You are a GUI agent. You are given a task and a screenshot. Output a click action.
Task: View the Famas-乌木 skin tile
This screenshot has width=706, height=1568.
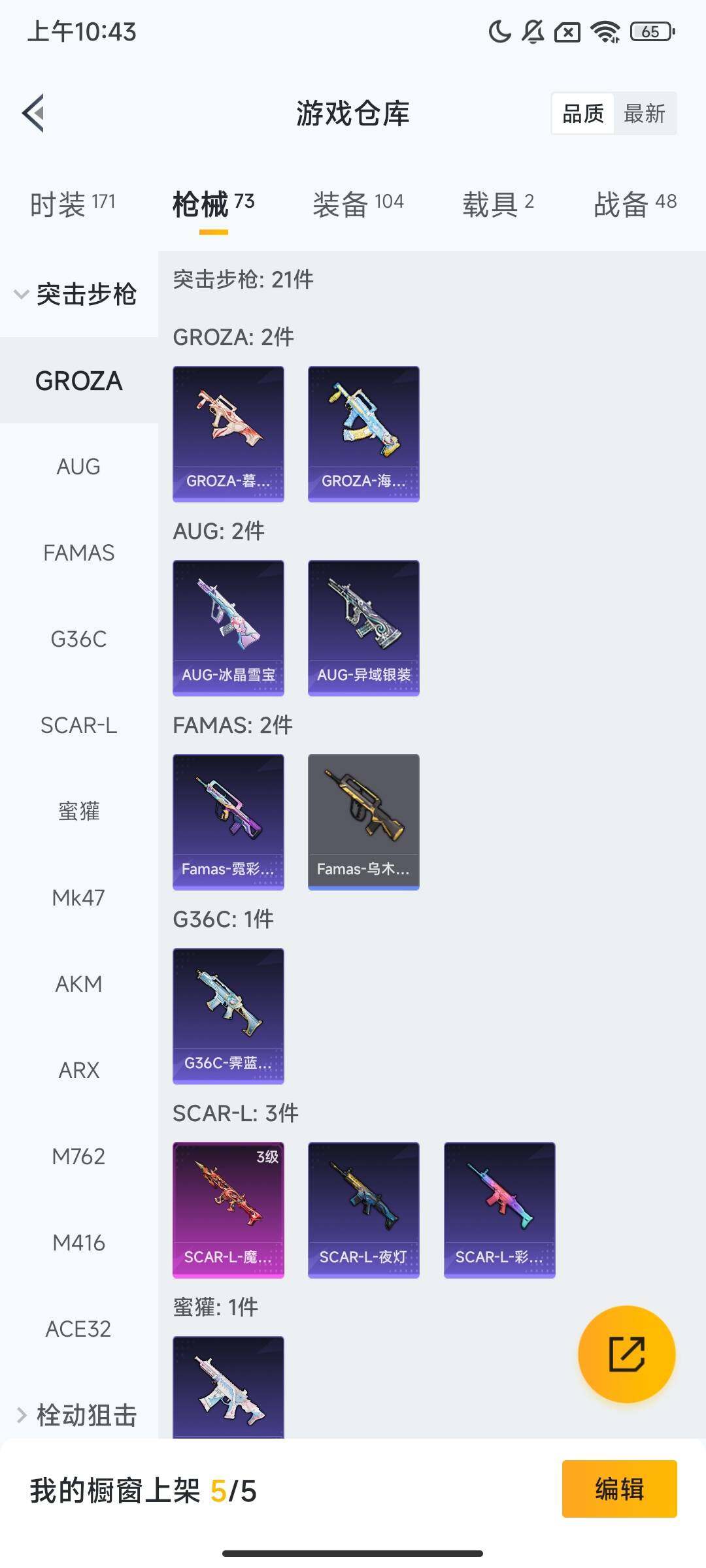point(363,822)
